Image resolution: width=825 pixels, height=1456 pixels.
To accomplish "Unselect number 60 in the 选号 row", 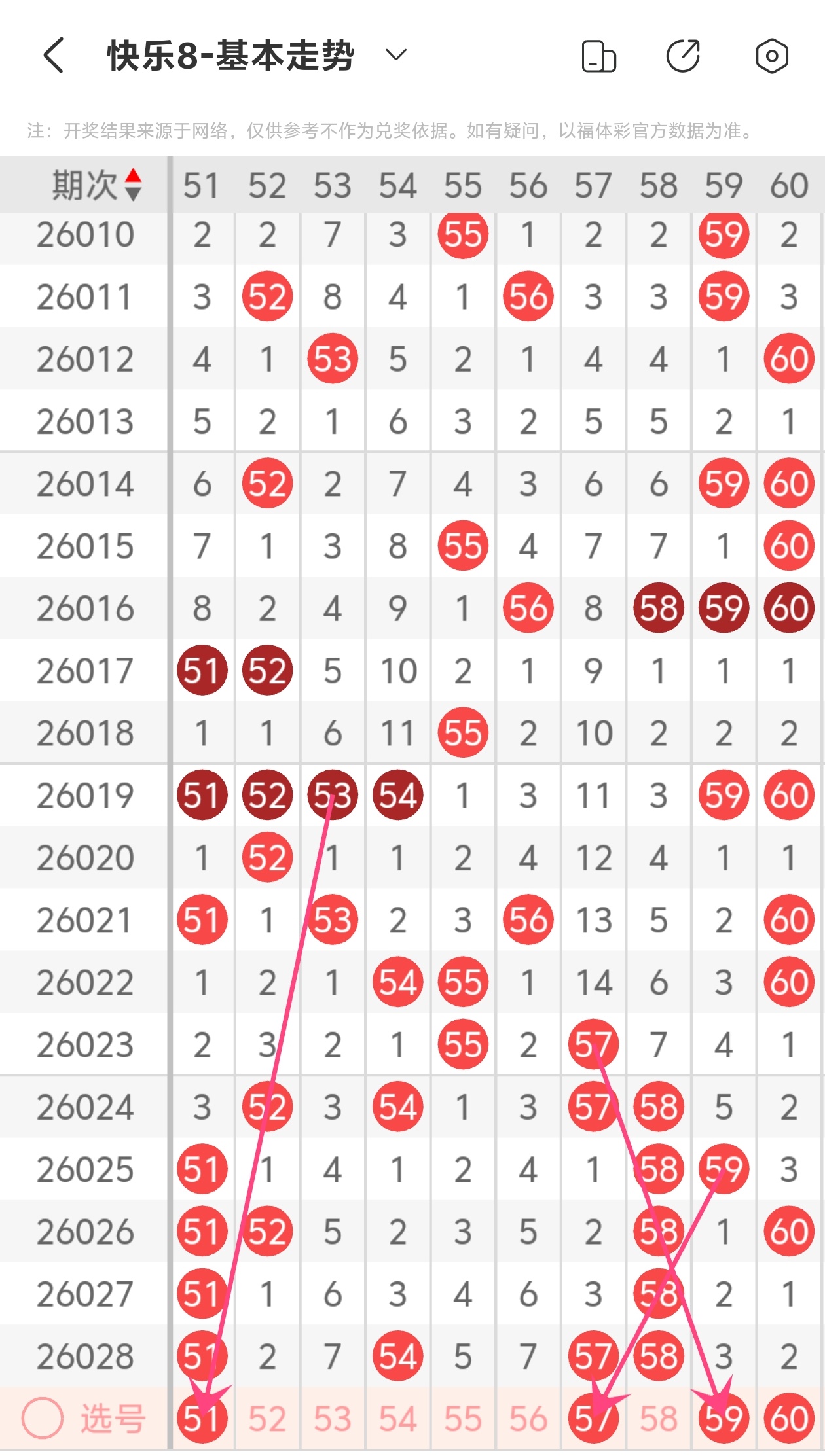I will pos(789,1418).
